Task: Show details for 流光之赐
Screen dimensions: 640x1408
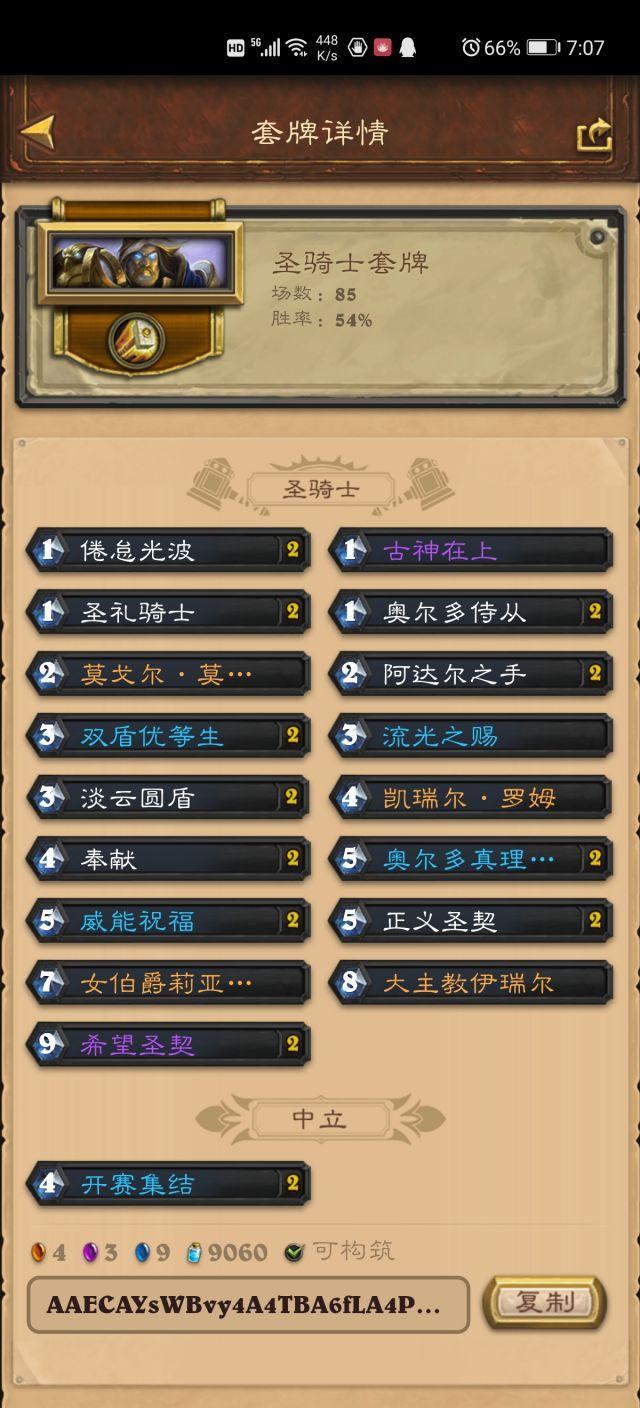Action: coord(470,736)
